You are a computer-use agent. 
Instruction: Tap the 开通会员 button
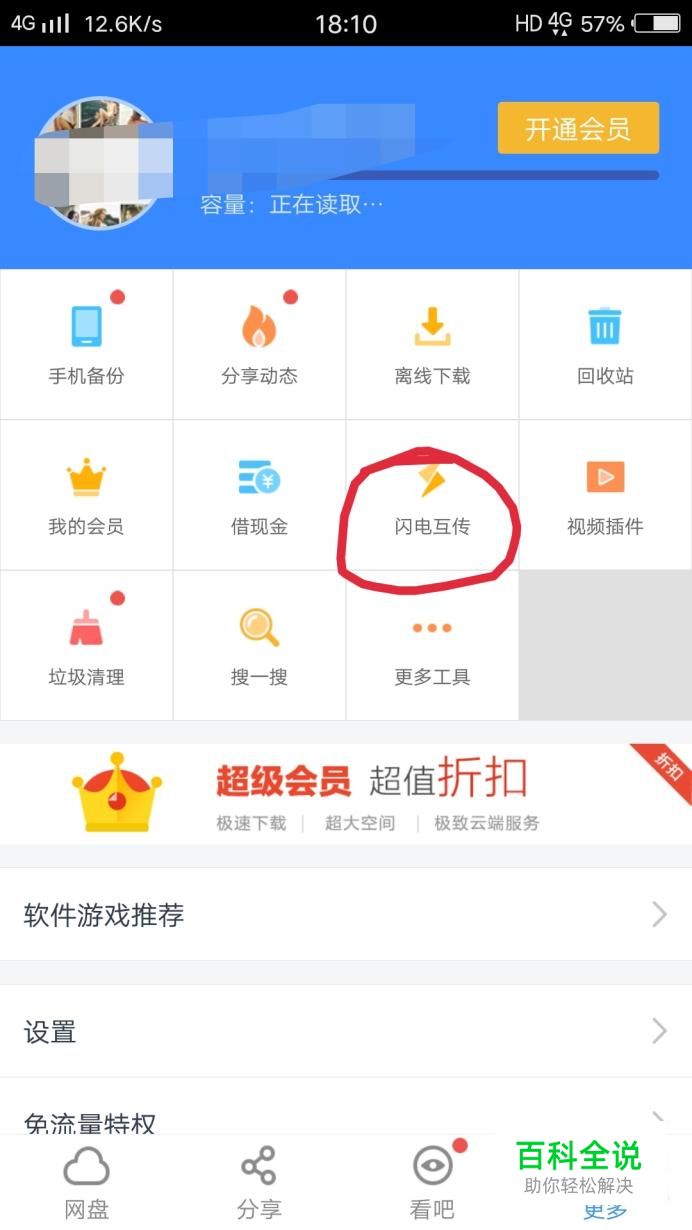(578, 128)
